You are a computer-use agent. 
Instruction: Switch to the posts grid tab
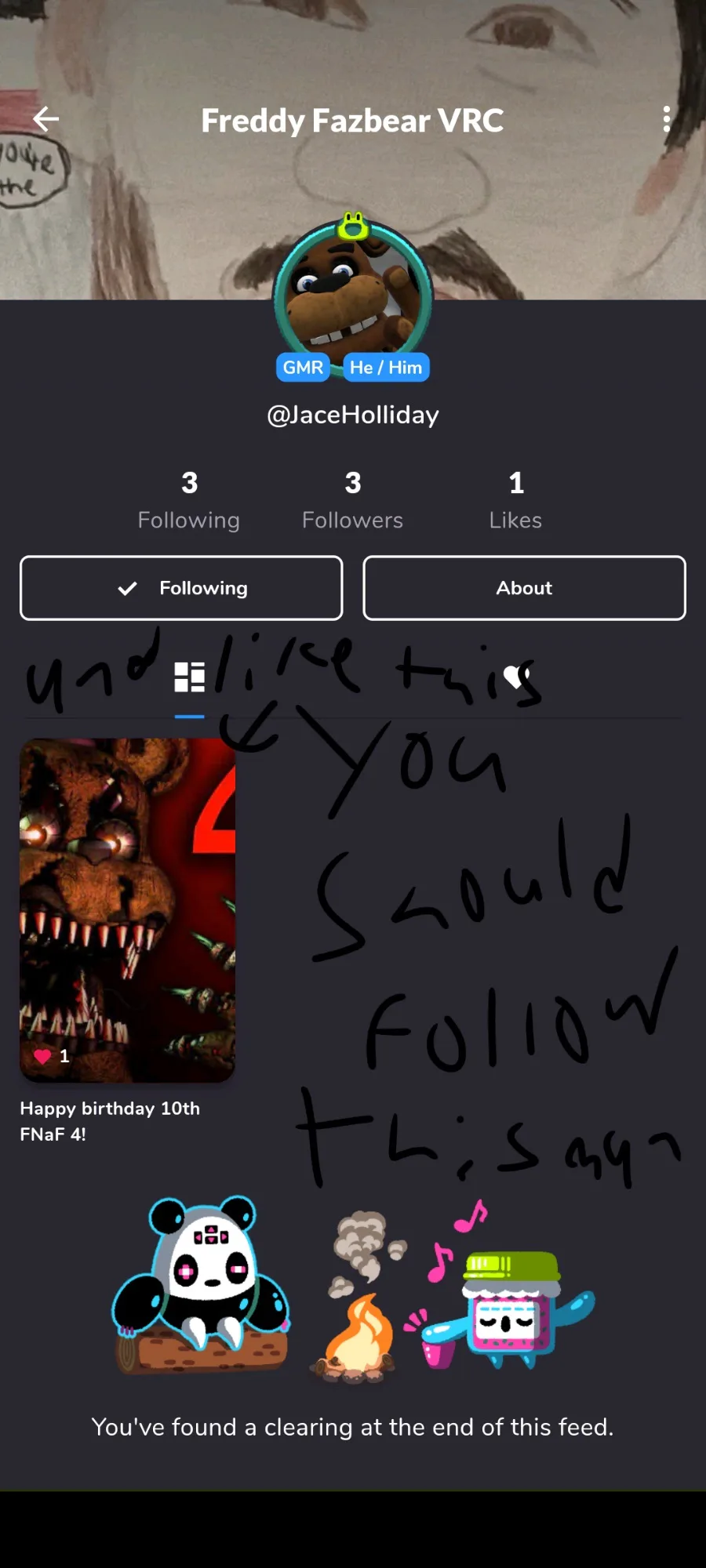(190, 677)
